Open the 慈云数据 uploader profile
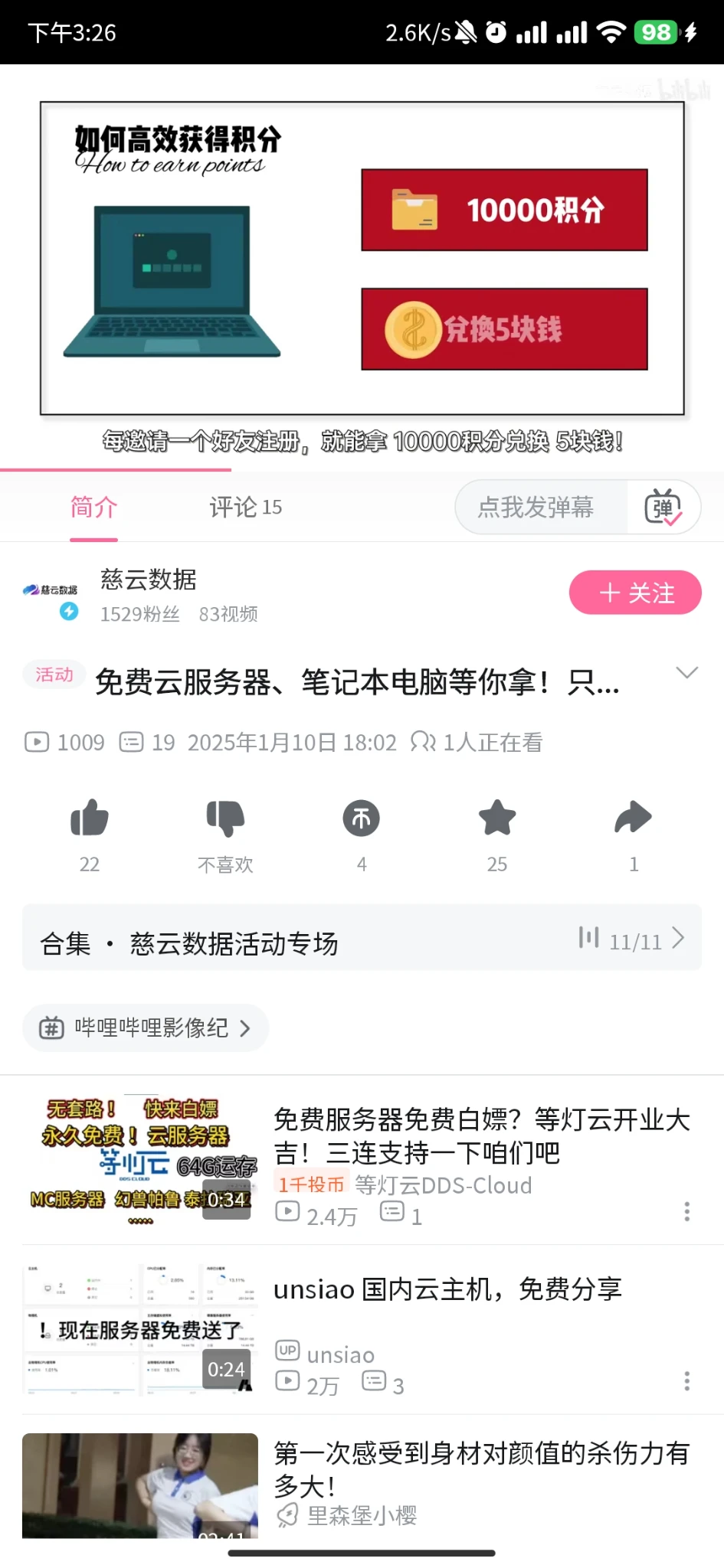This screenshot has height=1568, width=724. point(148,580)
